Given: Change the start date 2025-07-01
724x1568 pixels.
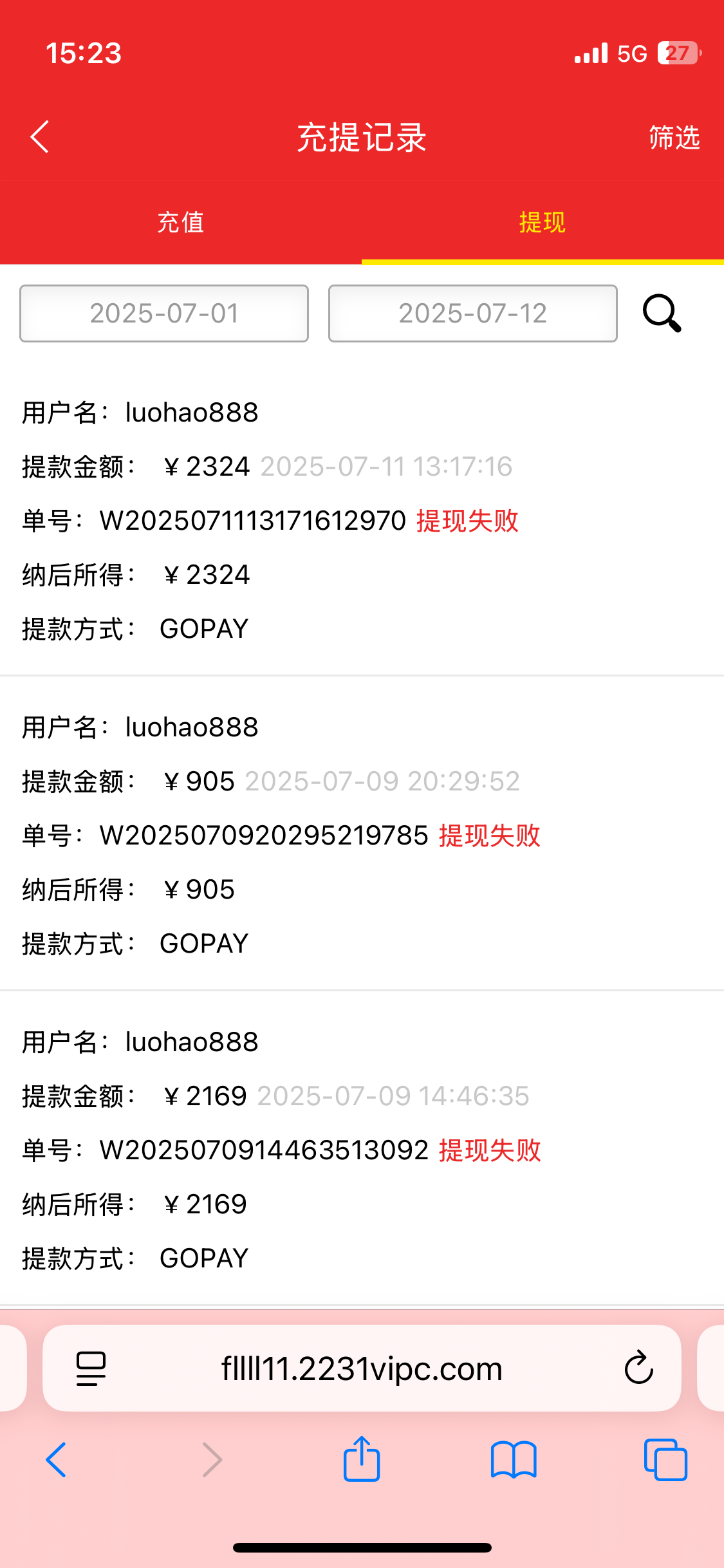Looking at the screenshot, I should (x=164, y=313).
